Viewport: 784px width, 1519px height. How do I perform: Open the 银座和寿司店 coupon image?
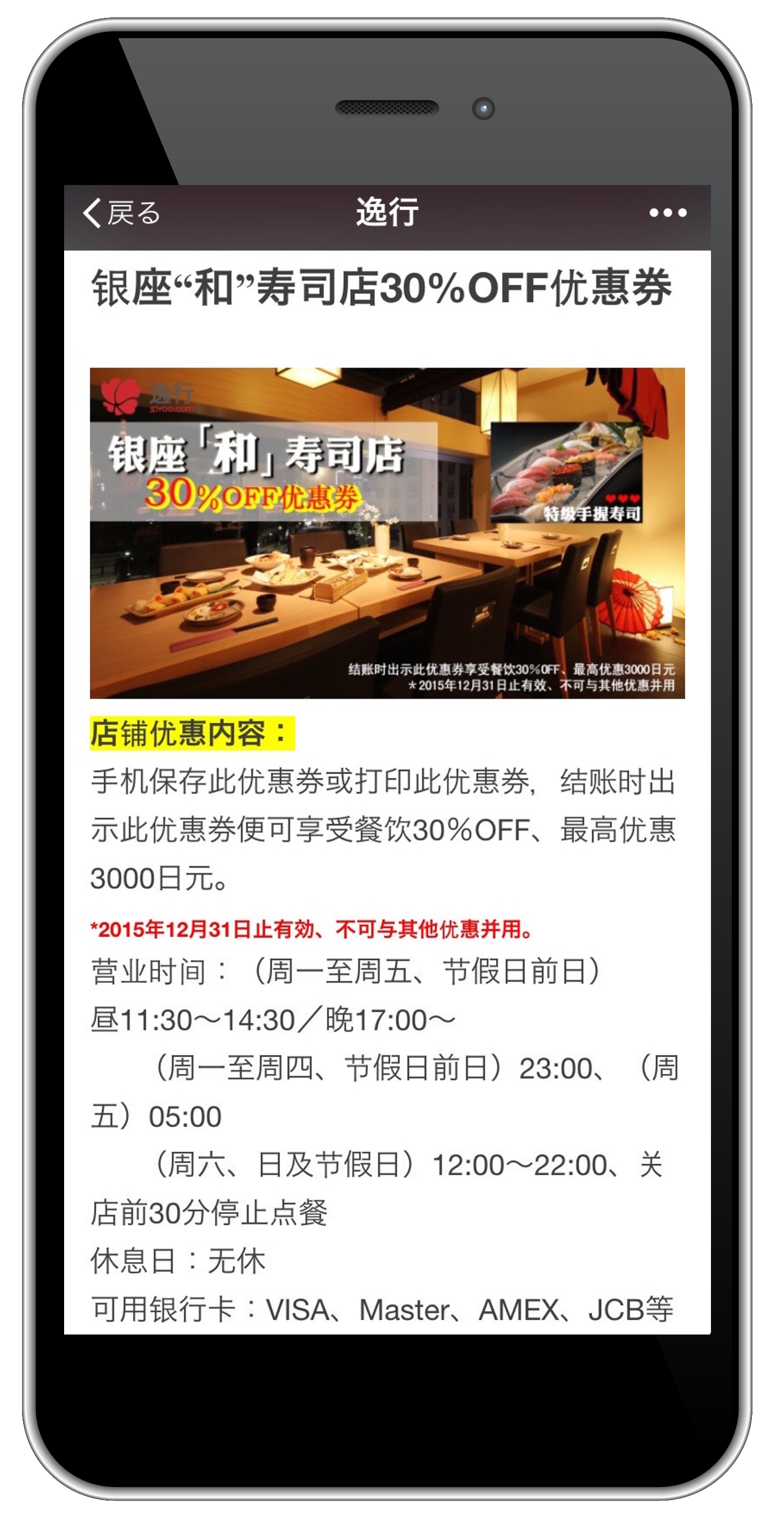point(387,533)
